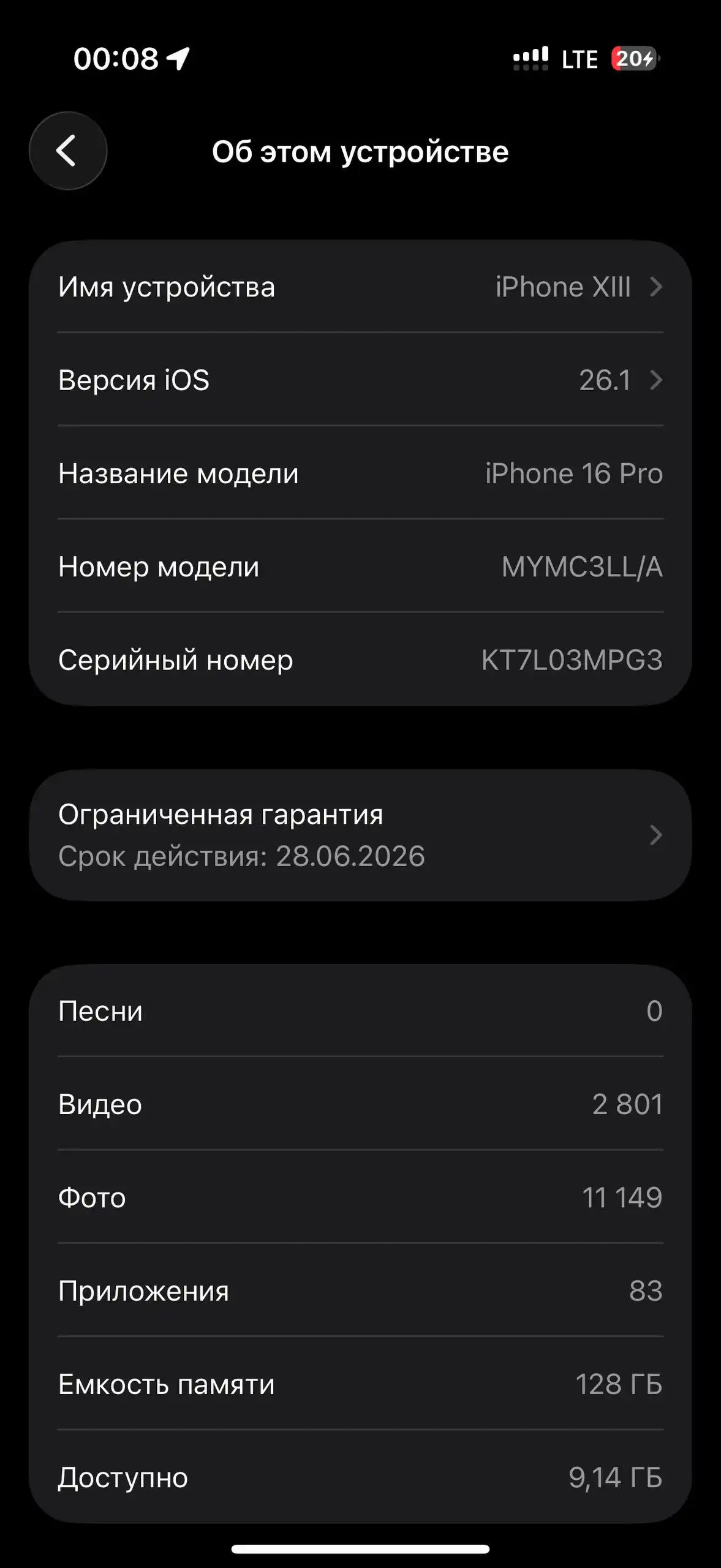Select the 'Об этом устройстве' title
This screenshot has height=1568, width=721.
(360, 152)
